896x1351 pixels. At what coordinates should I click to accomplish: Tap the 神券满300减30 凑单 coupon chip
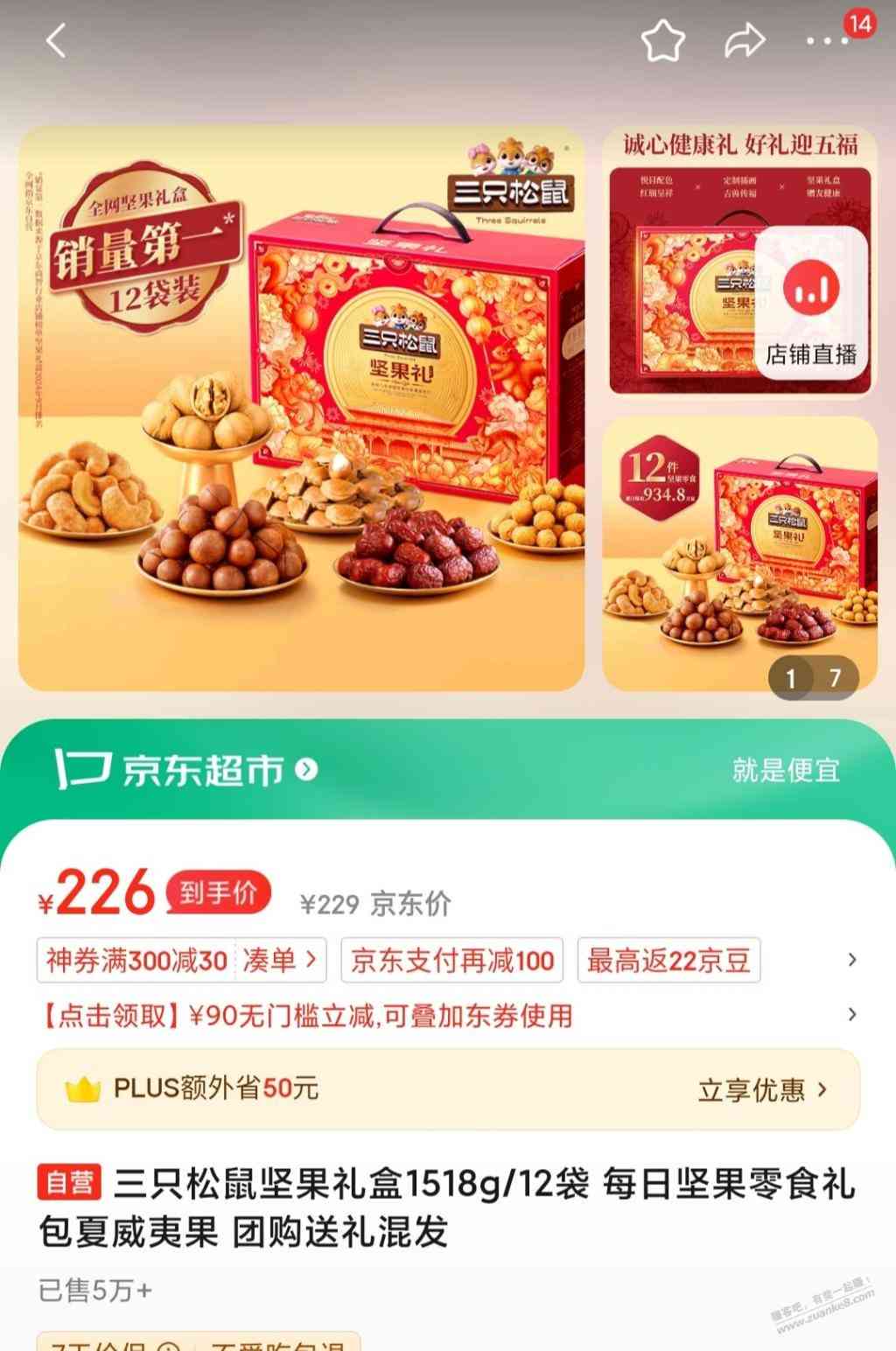[x=181, y=960]
